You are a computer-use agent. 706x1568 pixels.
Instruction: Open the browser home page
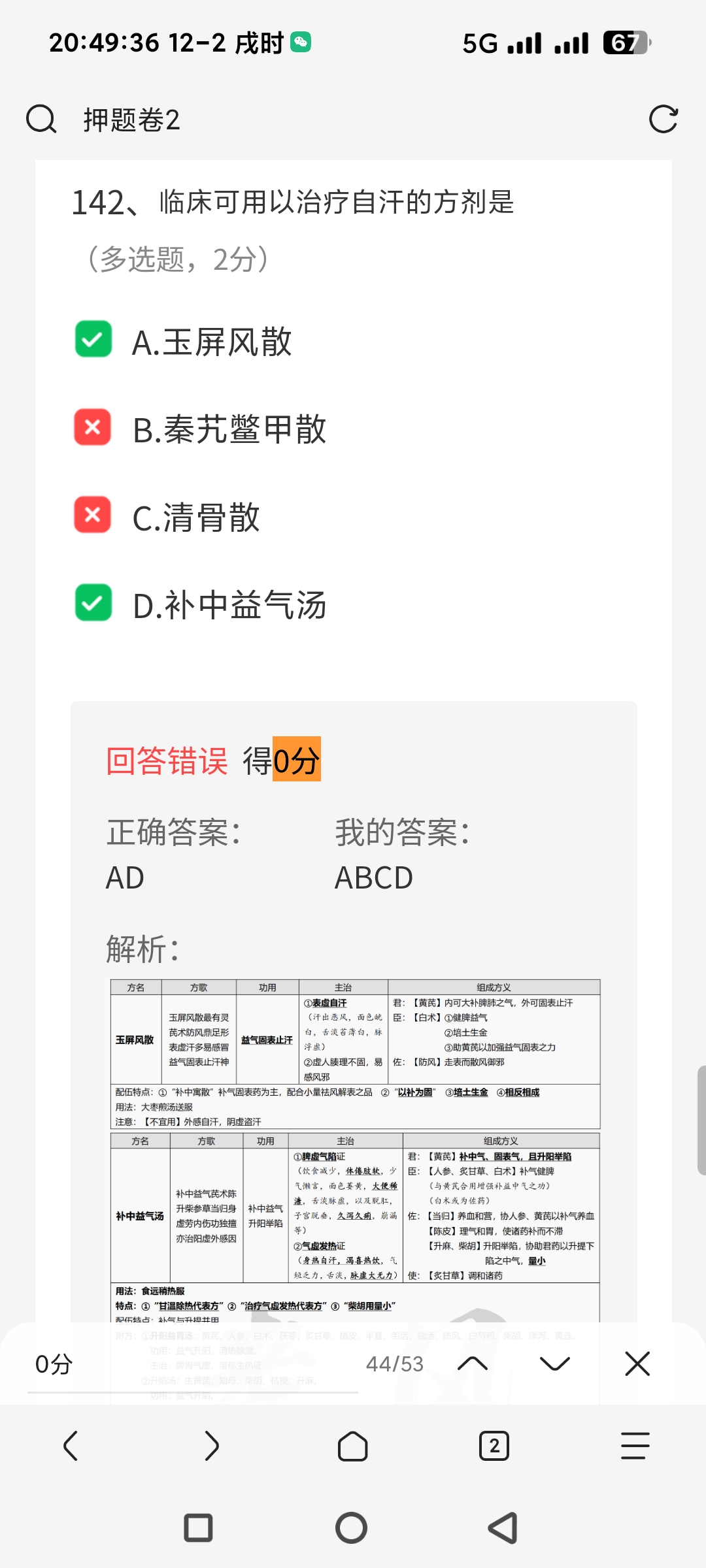(x=352, y=1446)
